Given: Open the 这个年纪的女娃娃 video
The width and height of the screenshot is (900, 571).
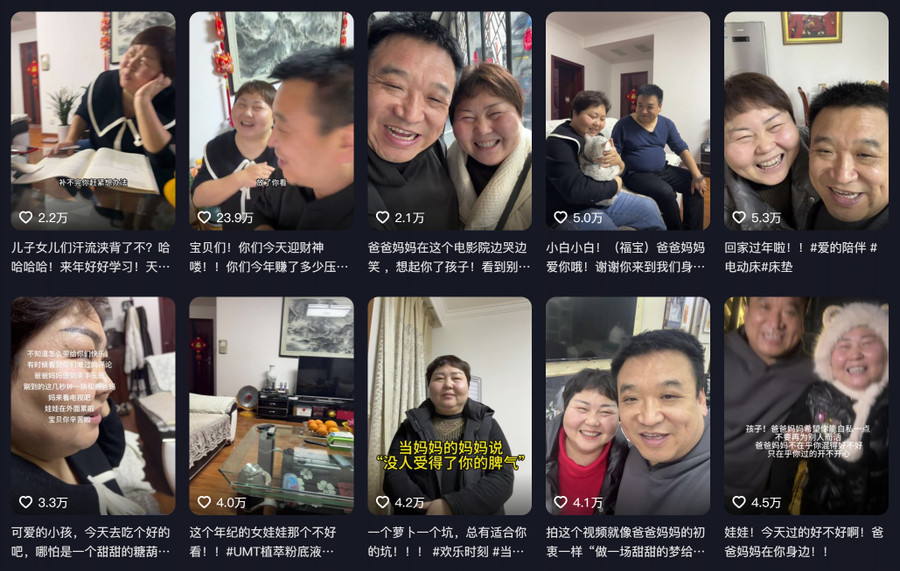Looking at the screenshot, I should point(271,405).
